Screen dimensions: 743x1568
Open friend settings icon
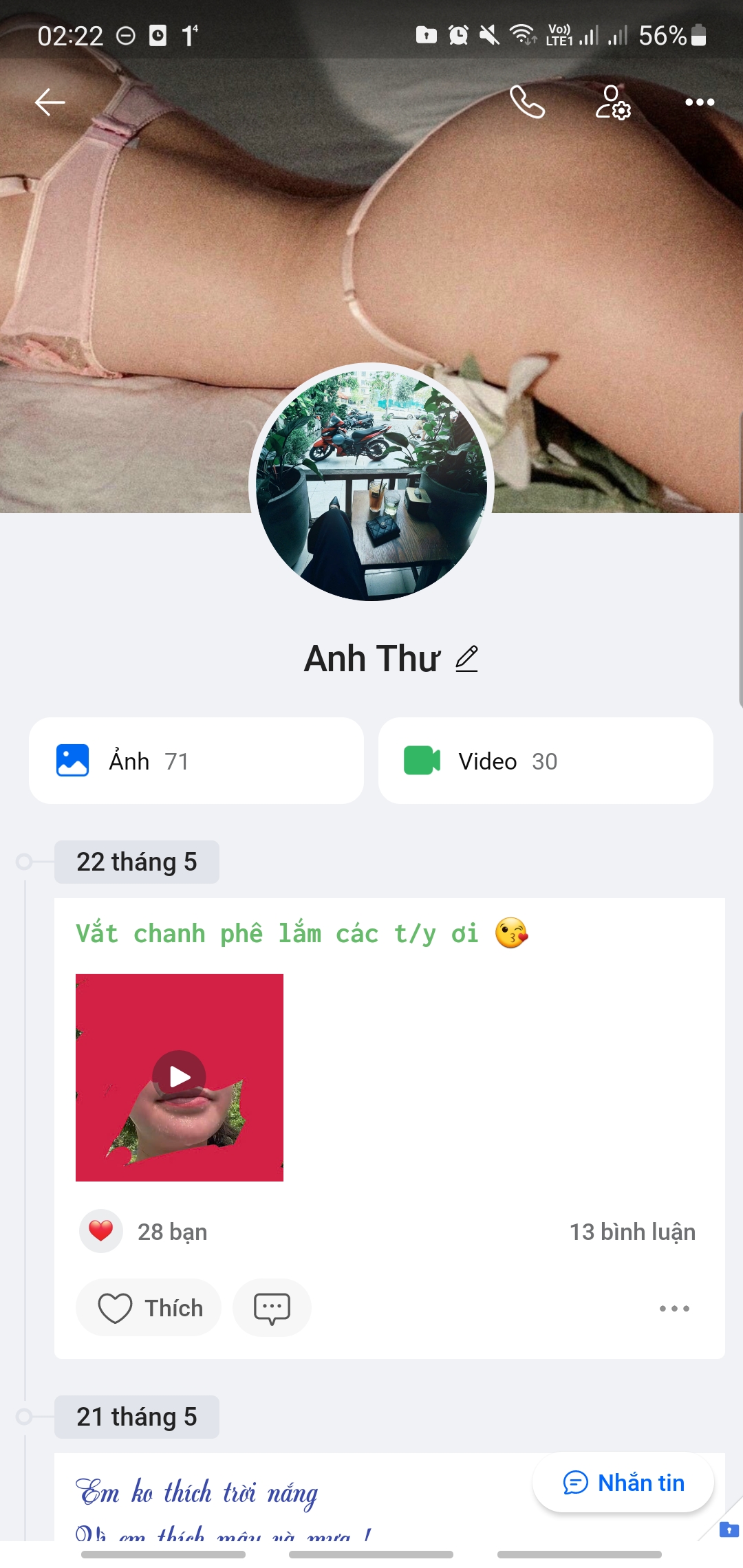click(x=612, y=102)
